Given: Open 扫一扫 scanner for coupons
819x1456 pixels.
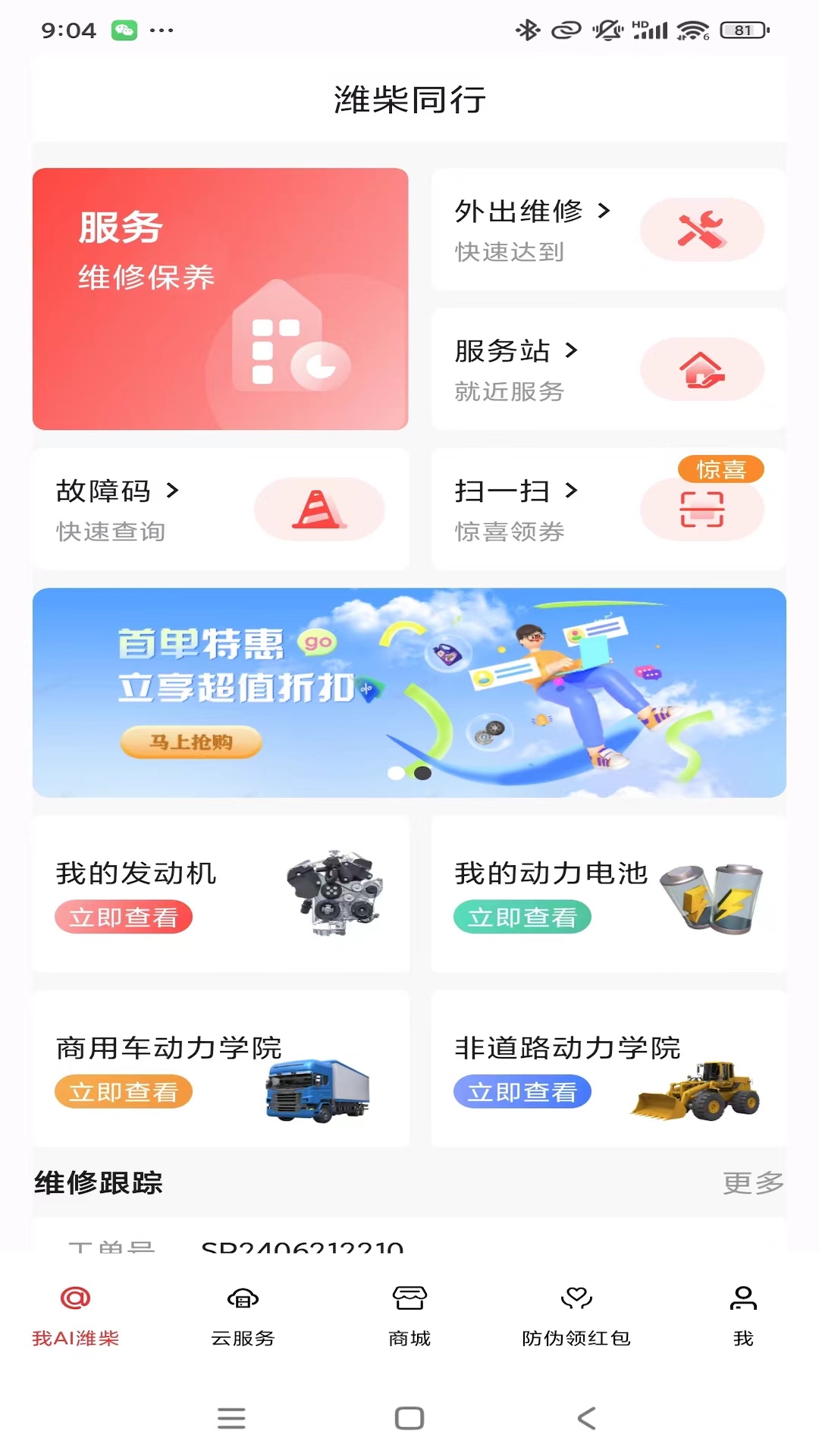Looking at the screenshot, I should point(609,509).
